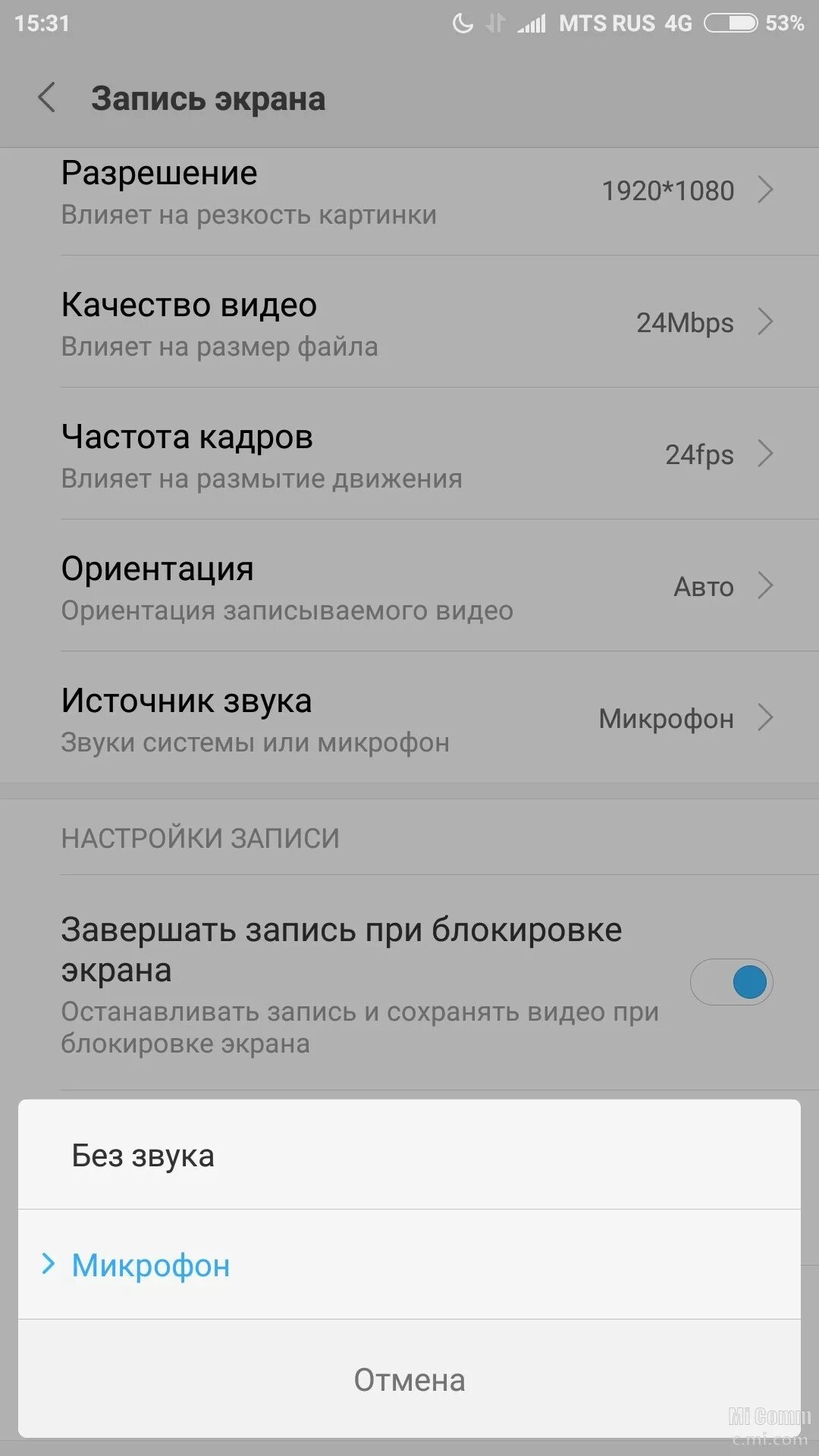This screenshot has width=819, height=1456.
Task: Open the «Ориентация» setting
Action: pyautogui.click(x=409, y=588)
